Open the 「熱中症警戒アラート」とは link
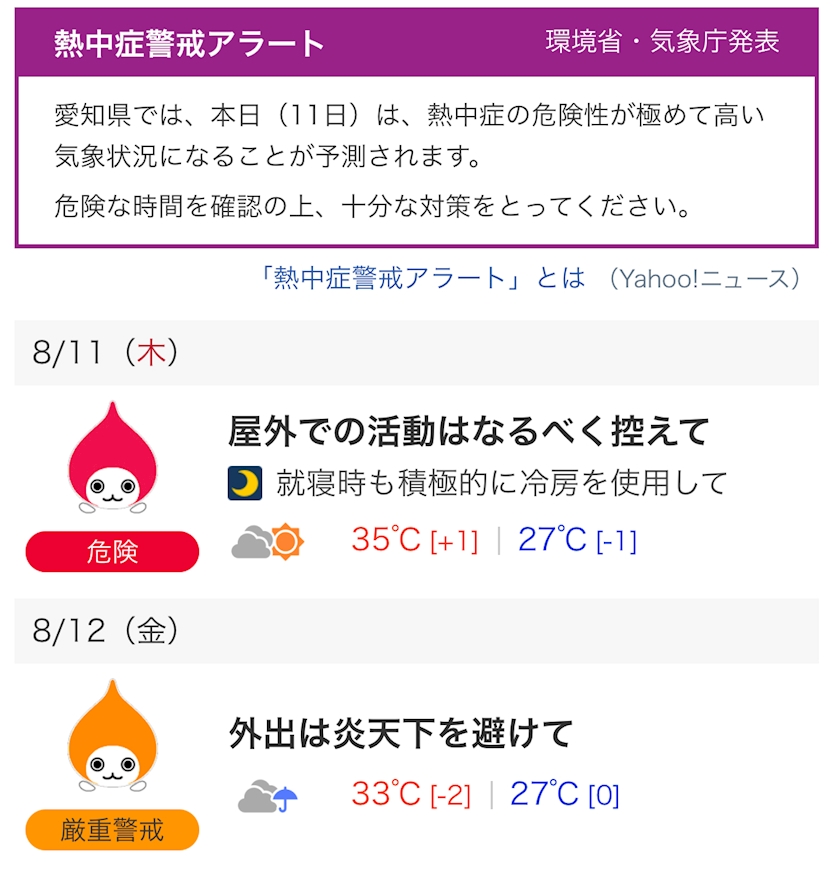The image size is (840, 894). 423,278
